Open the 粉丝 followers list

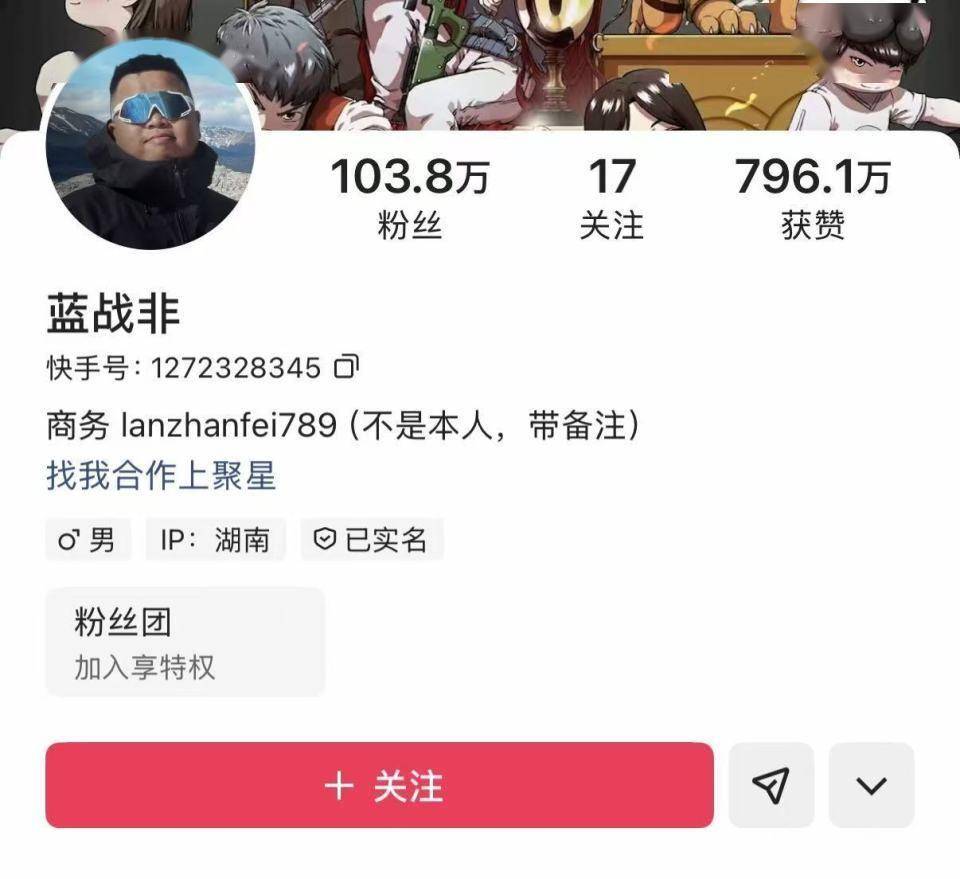410,200
